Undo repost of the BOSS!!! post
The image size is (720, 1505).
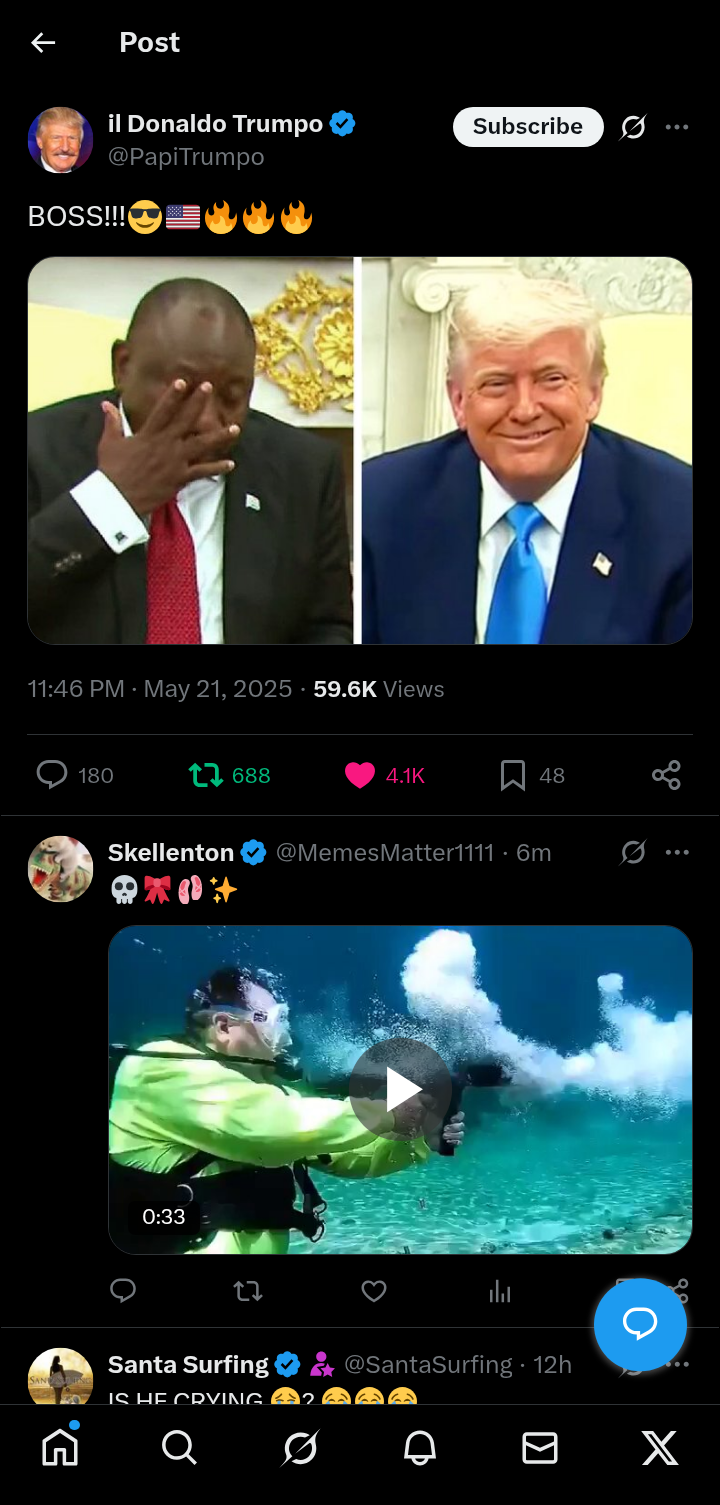coord(206,775)
